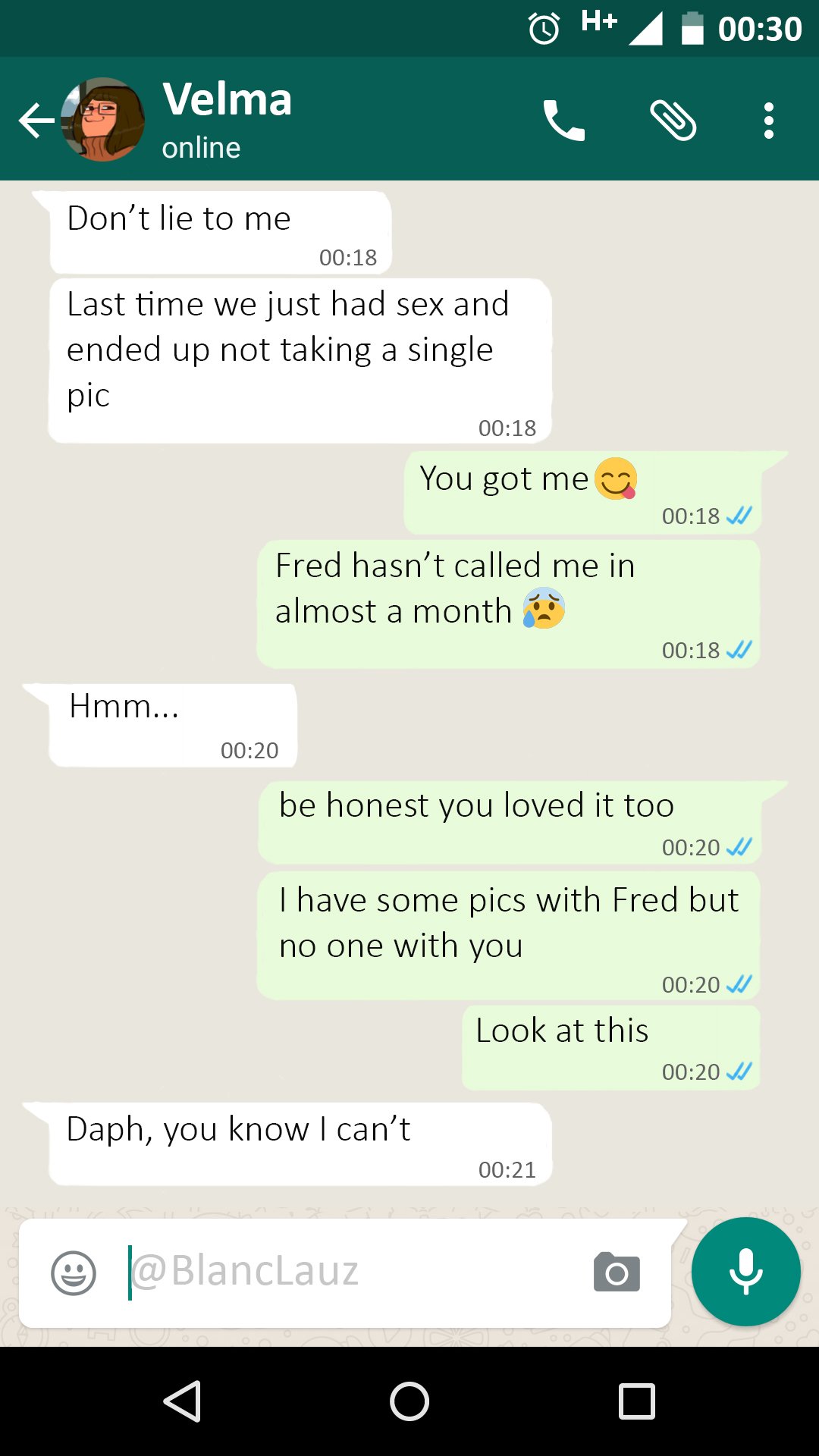819x1456 pixels.
Task: Tap the system home button
Action: pos(409,1401)
